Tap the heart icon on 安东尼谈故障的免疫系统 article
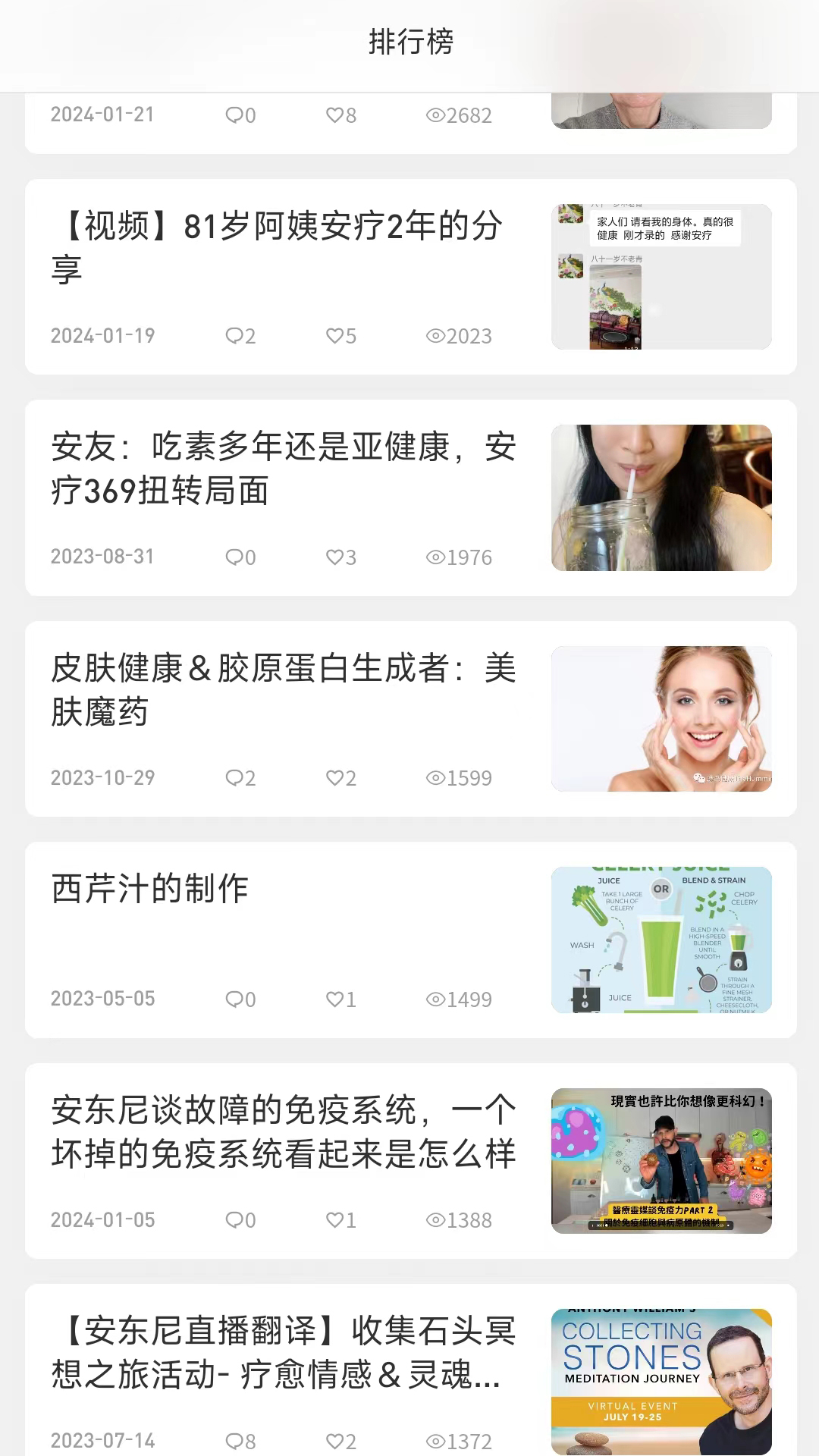The image size is (819, 1456). coord(334,1220)
